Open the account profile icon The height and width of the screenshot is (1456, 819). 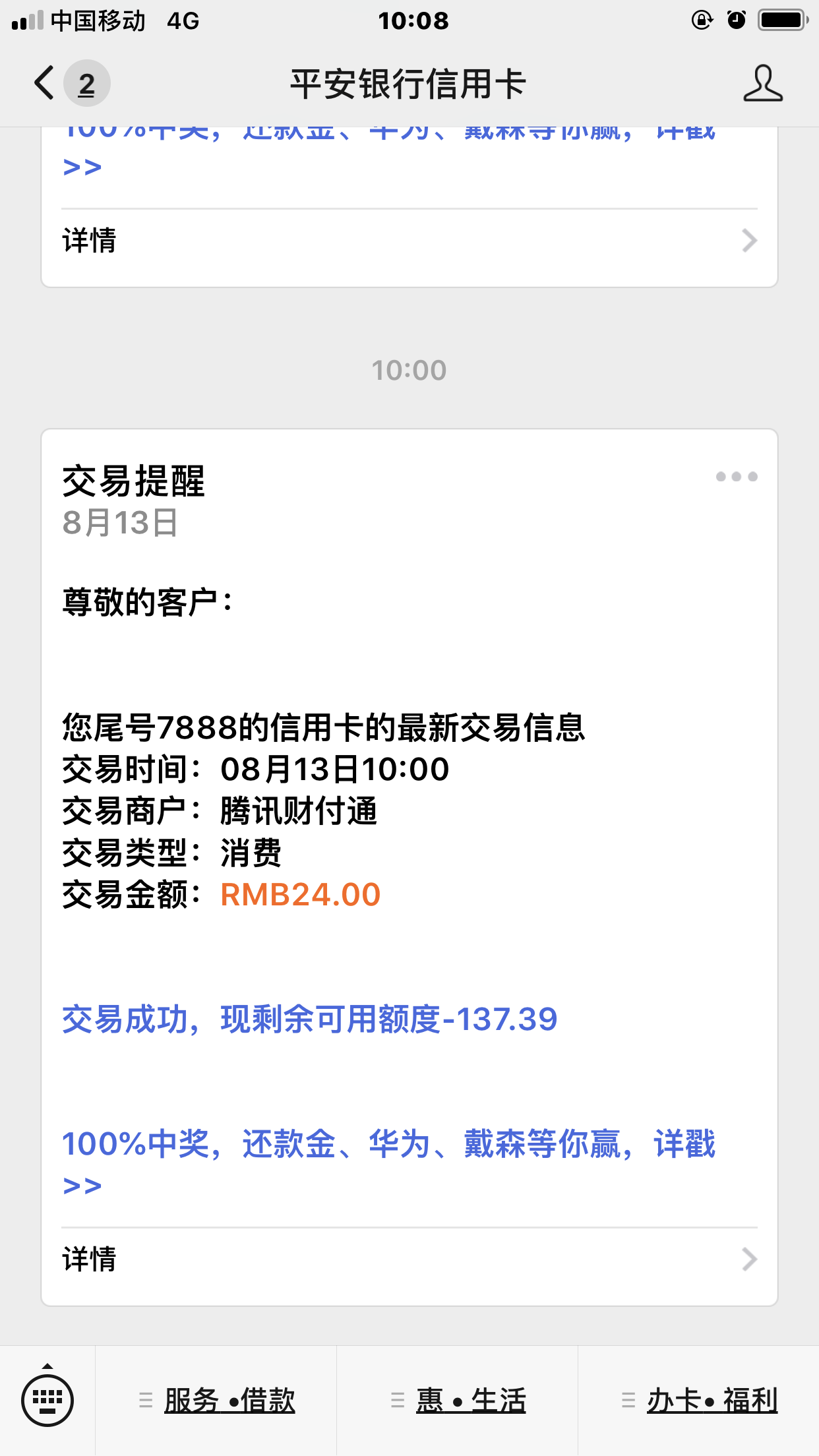763,84
